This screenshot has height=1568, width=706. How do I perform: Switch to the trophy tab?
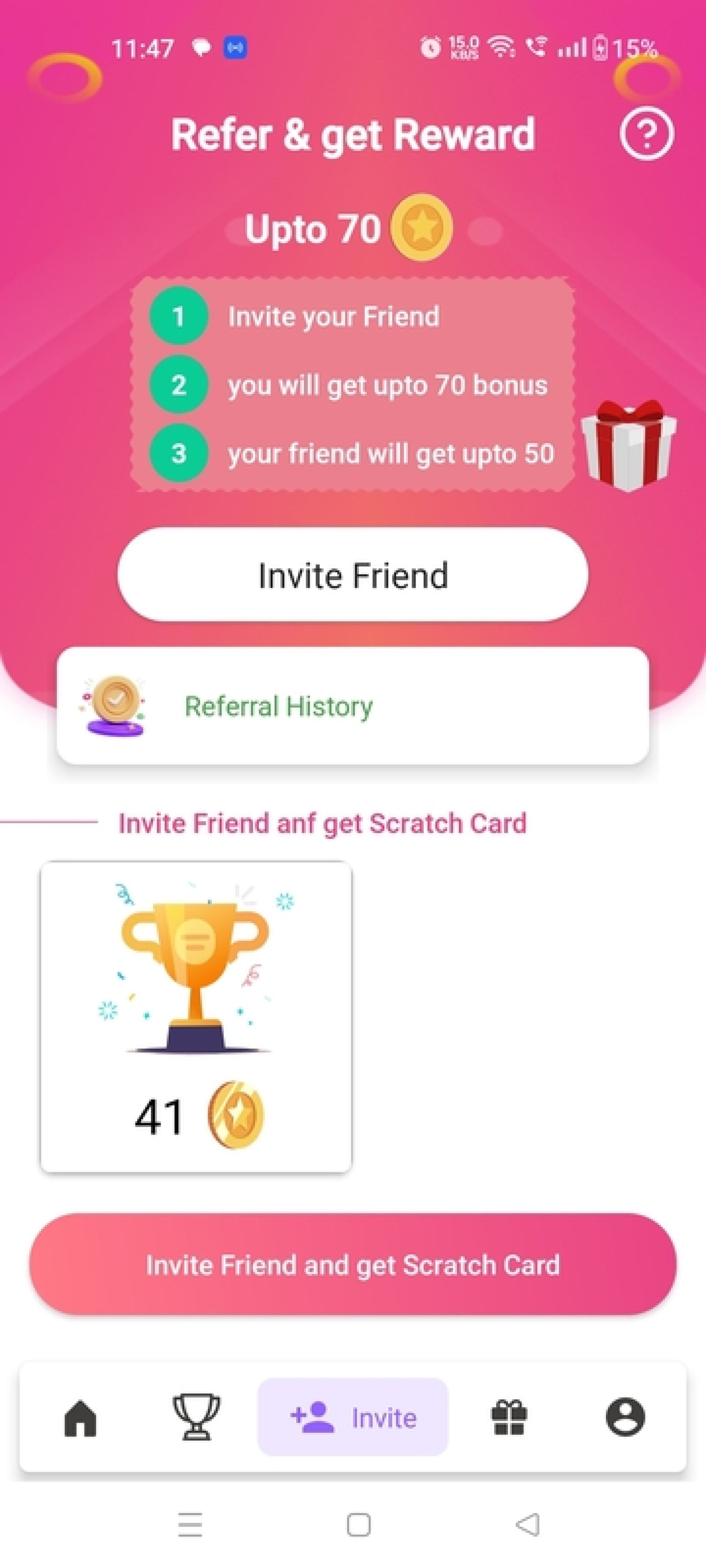(x=196, y=1417)
